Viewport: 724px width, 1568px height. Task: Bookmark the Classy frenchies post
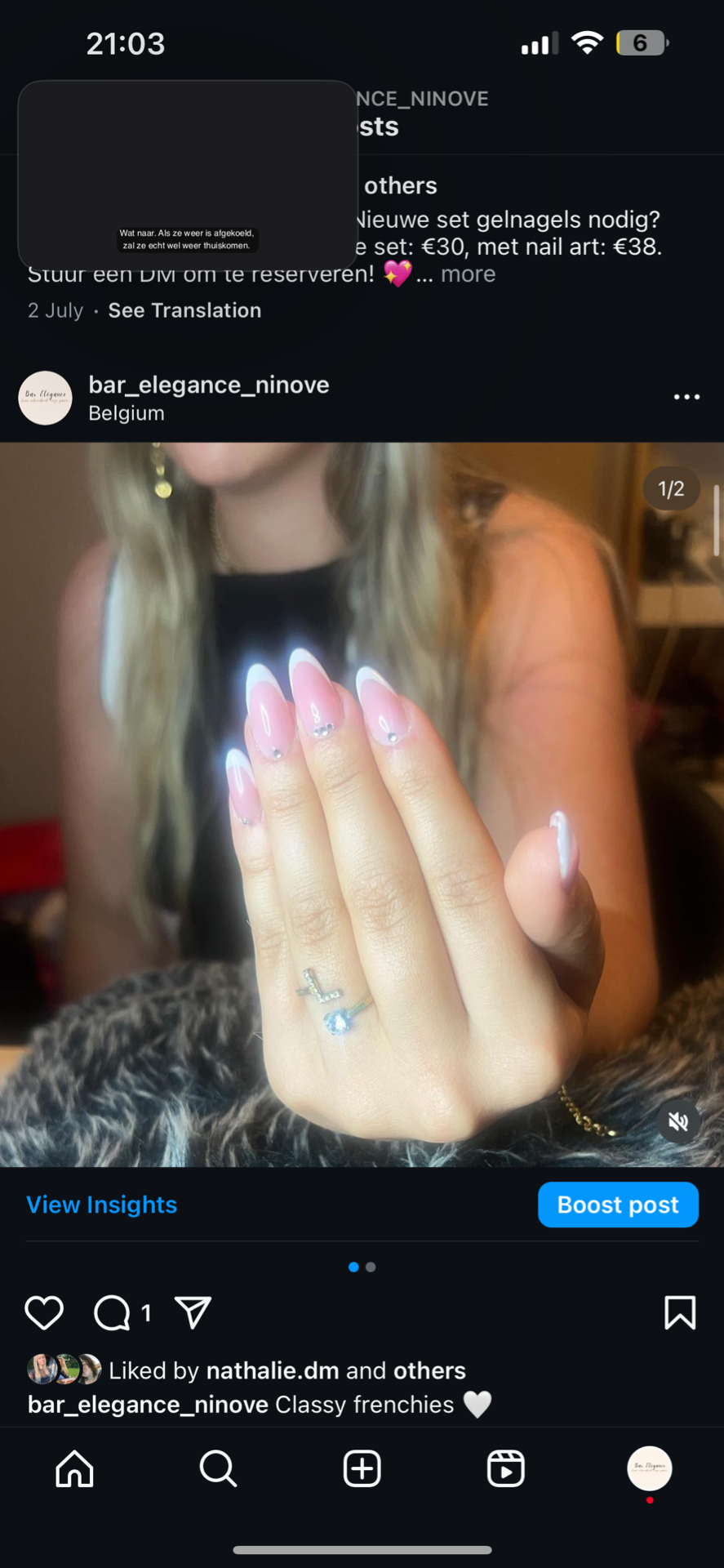(679, 1312)
